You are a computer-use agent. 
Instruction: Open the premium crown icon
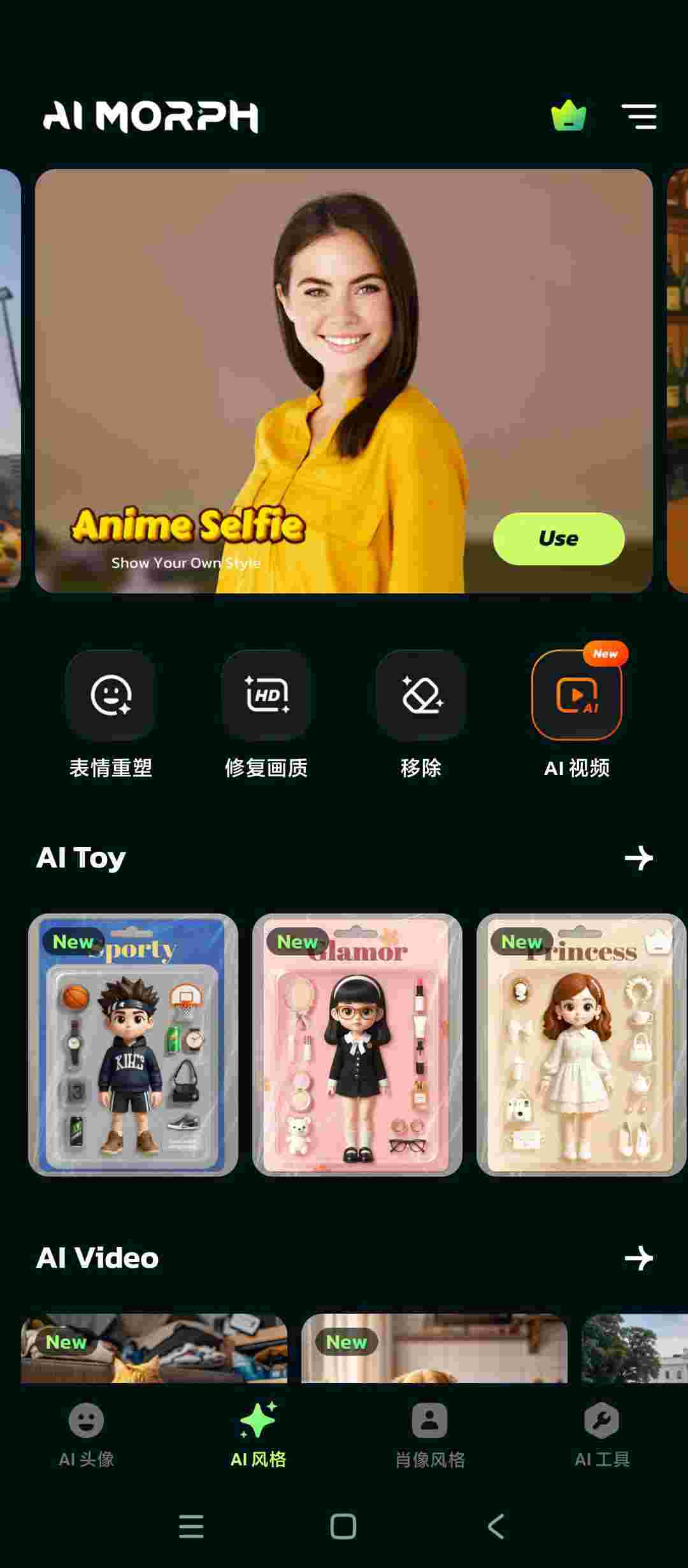(568, 116)
